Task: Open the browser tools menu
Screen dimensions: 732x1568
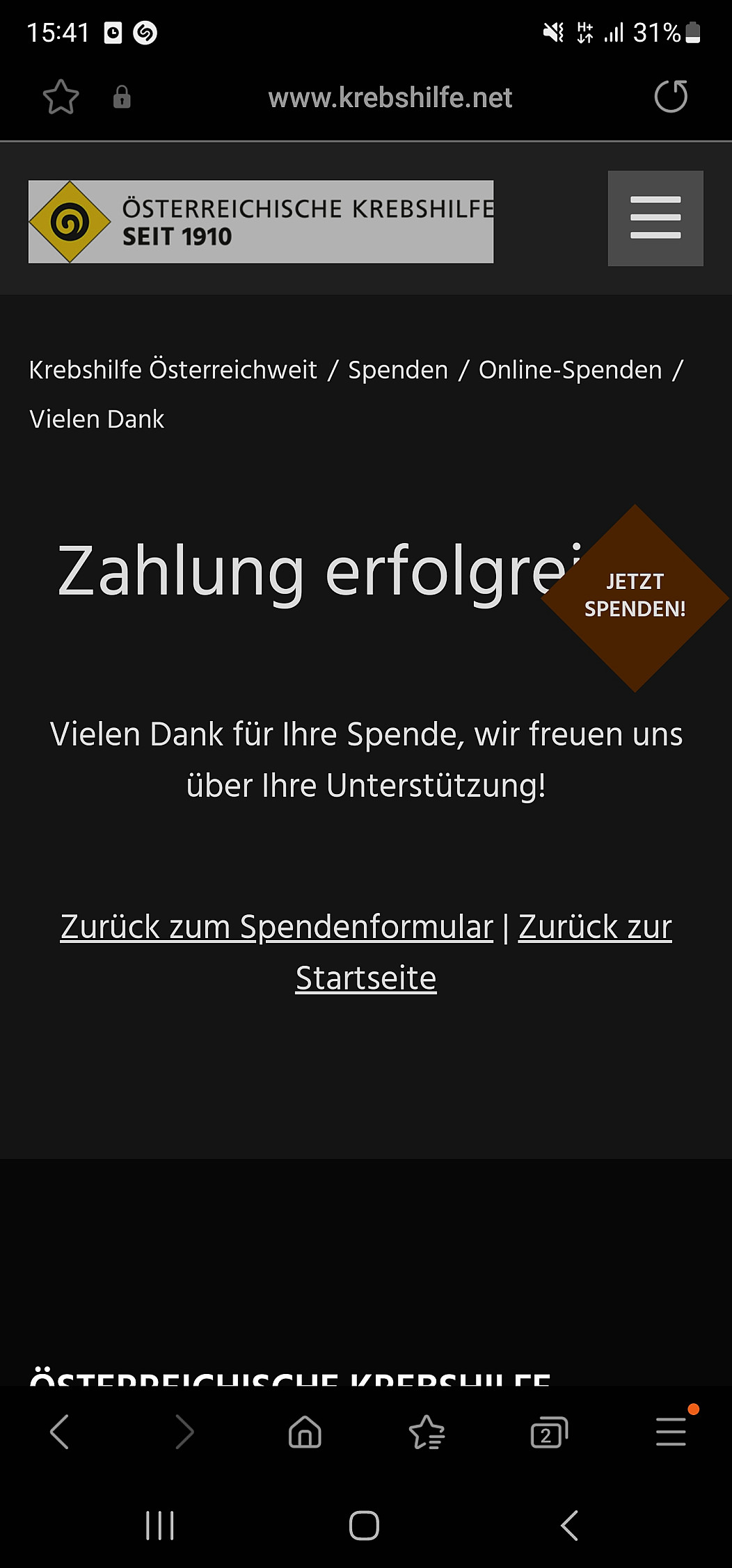Action: point(671,1432)
